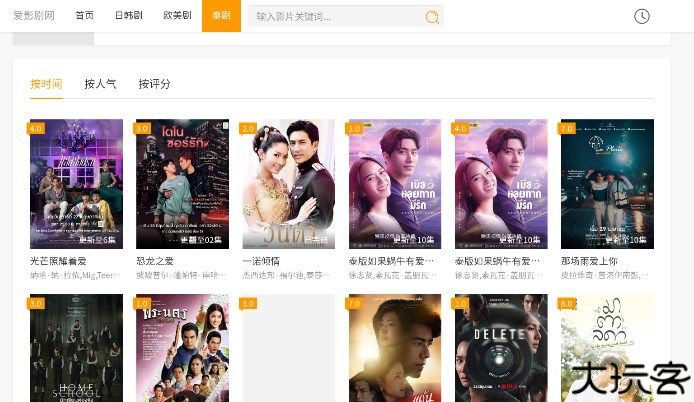Viewport: 694px width, 402px height.
Task: Sort the list by 按时间
Action: click(x=46, y=84)
